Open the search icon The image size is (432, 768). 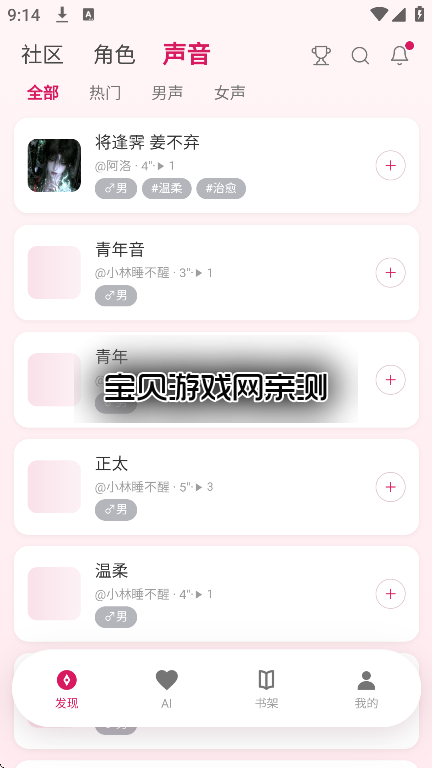tap(360, 55)
